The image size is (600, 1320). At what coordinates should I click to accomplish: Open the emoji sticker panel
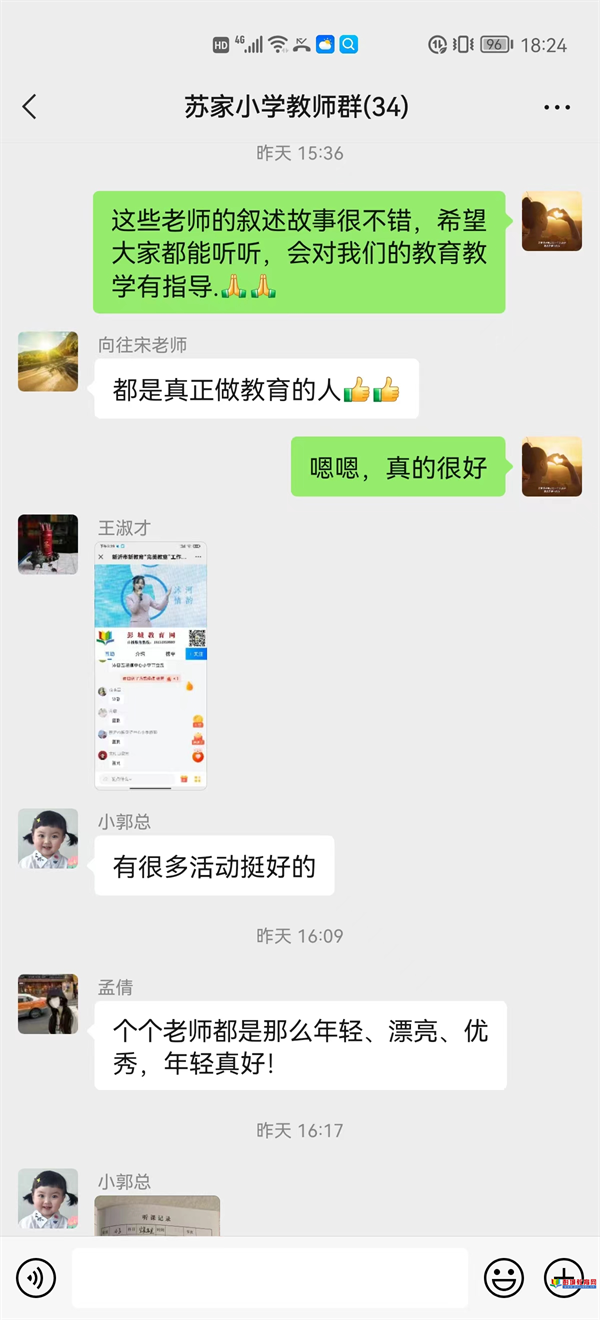coord(504,1277)
